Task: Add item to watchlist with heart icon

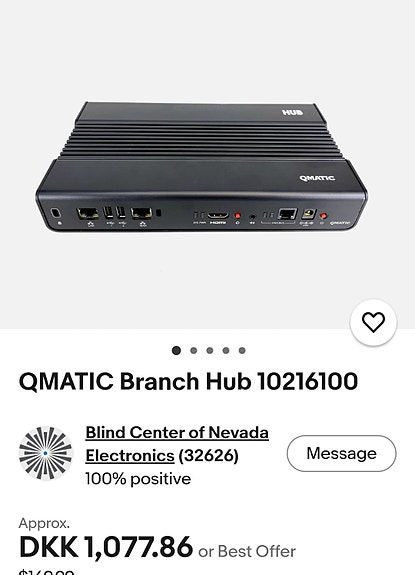Action: point(373,322)
